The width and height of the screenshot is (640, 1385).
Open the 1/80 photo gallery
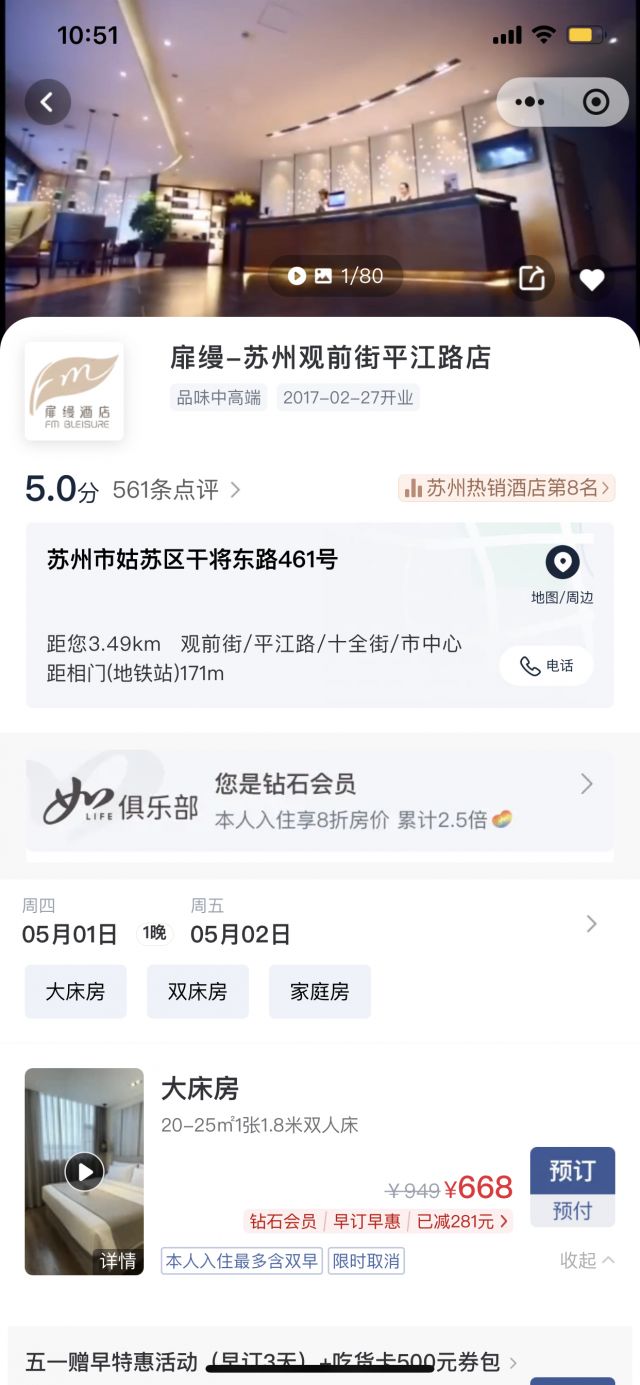pos(335,276)
